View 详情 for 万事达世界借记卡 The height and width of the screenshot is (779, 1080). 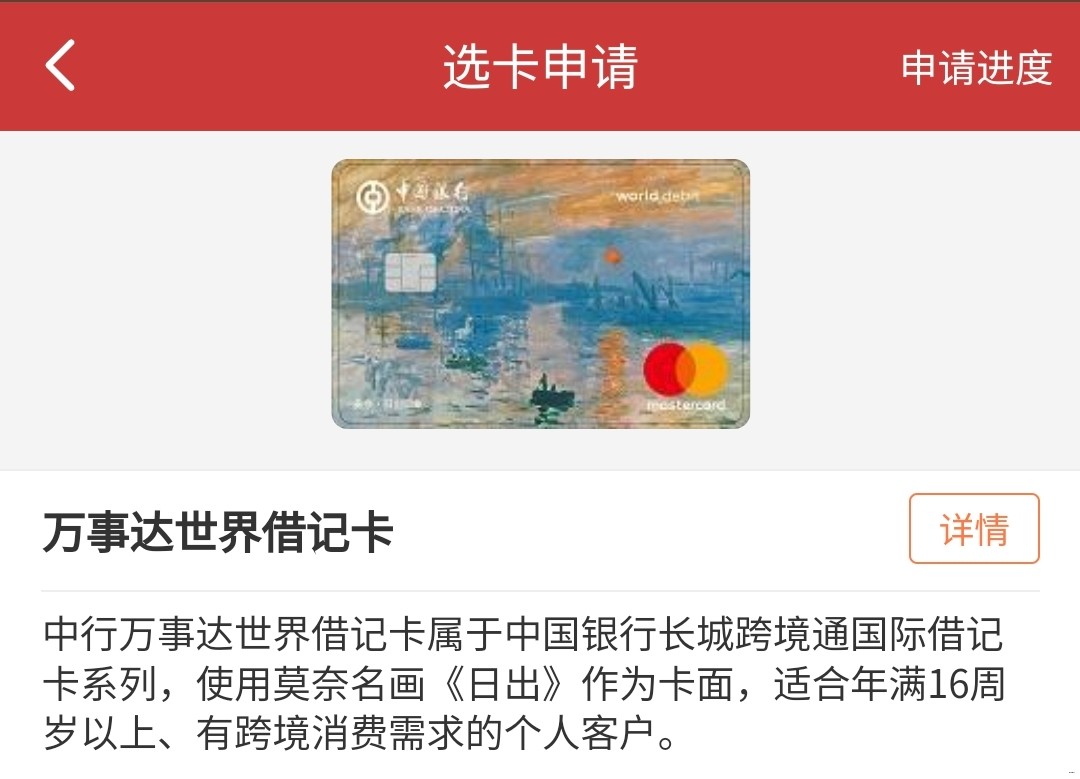[x=973, y=528]
